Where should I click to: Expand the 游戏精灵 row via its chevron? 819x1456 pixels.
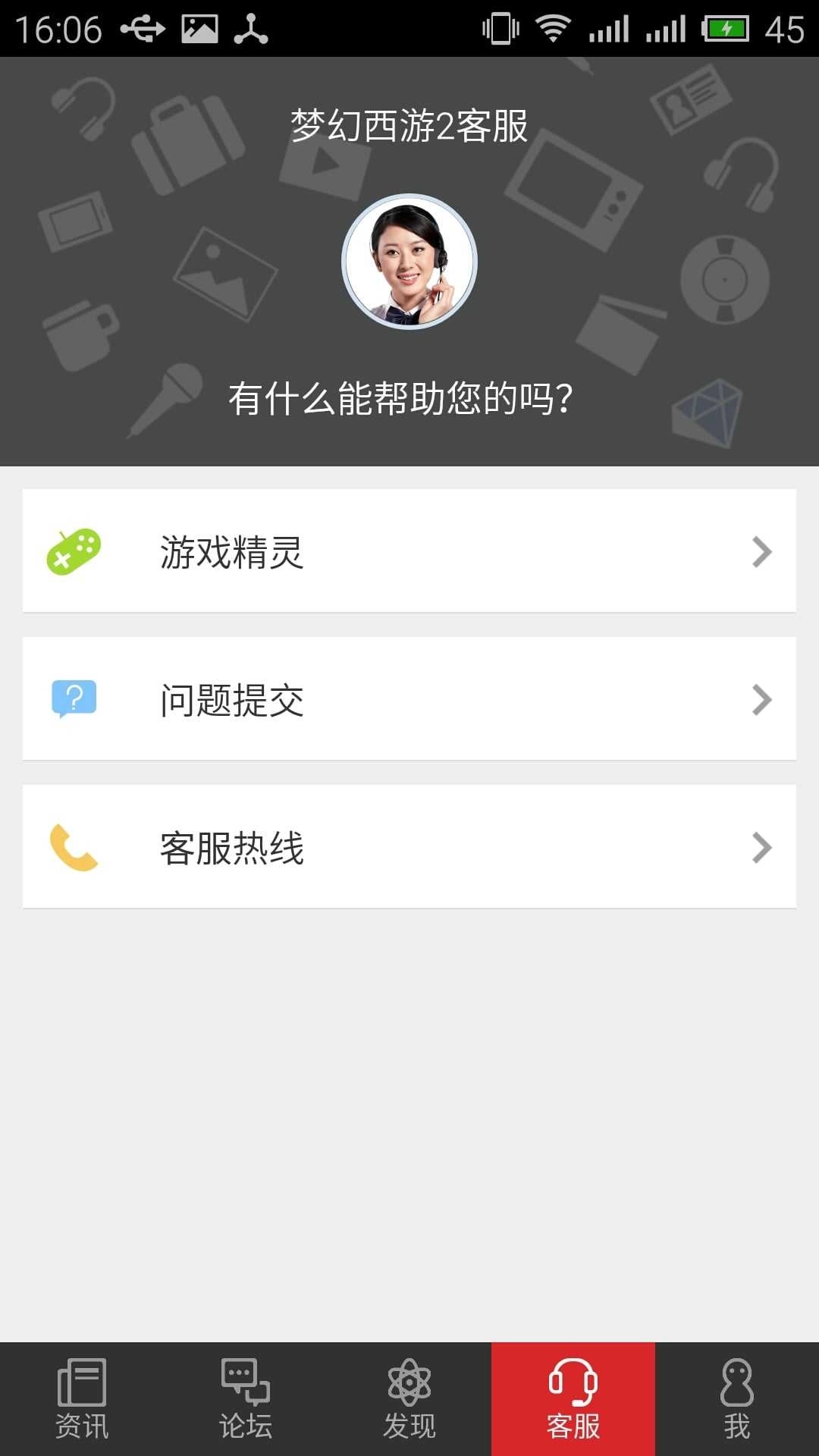click(x=762, y=551)
